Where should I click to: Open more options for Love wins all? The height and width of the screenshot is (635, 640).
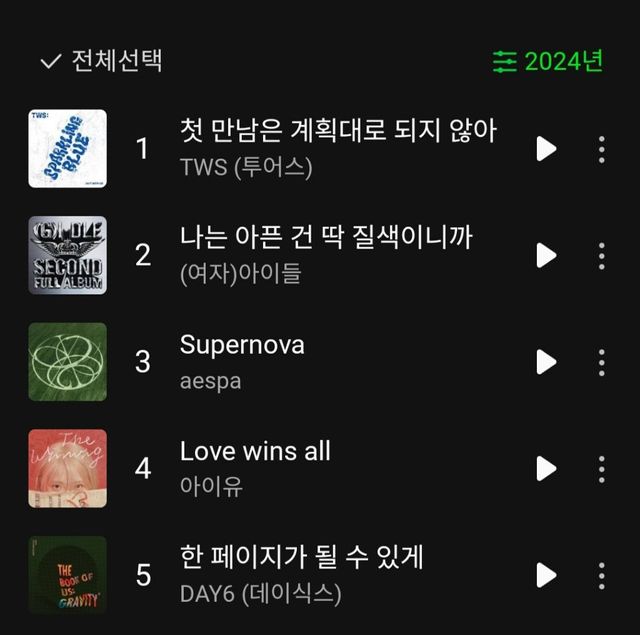(601, 468)
